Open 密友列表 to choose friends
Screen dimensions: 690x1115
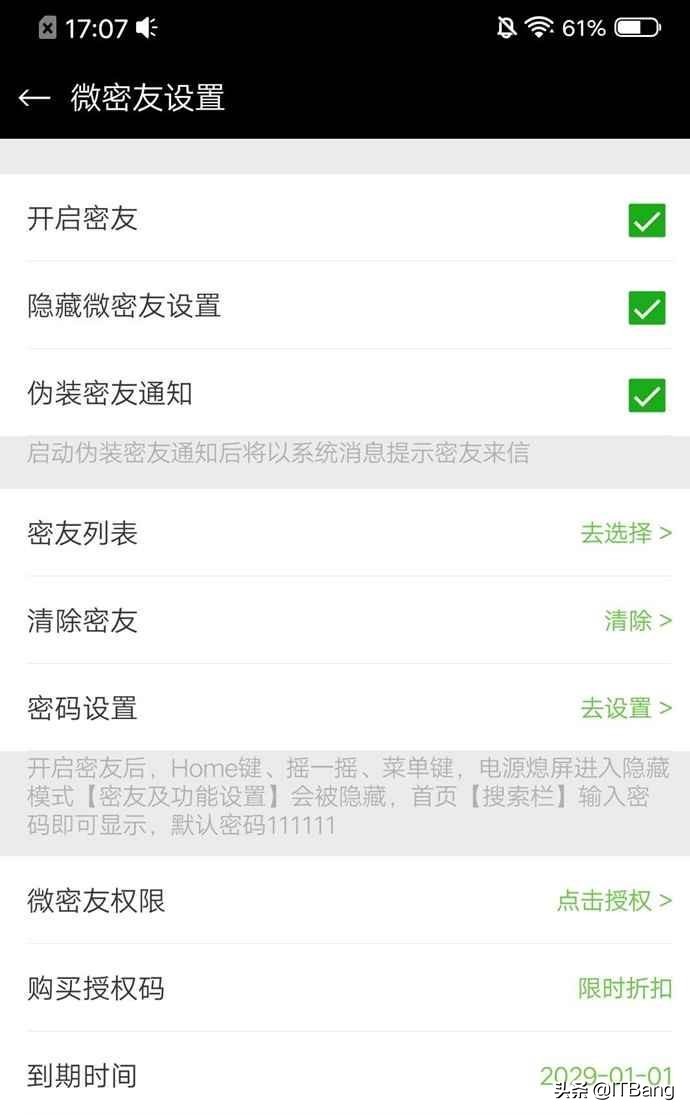(626, 534)
